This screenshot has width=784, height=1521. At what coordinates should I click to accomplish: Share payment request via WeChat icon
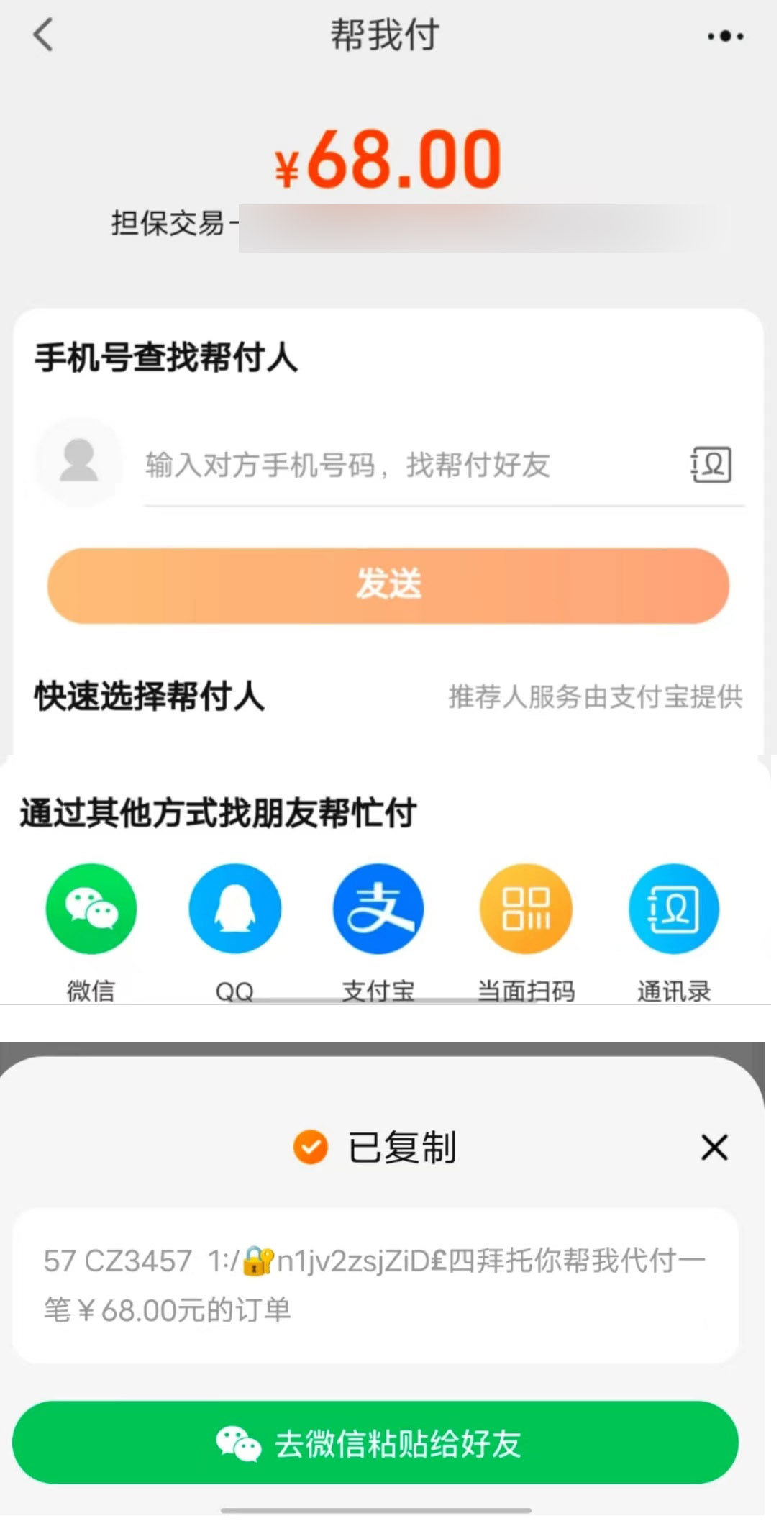(91, 908)
